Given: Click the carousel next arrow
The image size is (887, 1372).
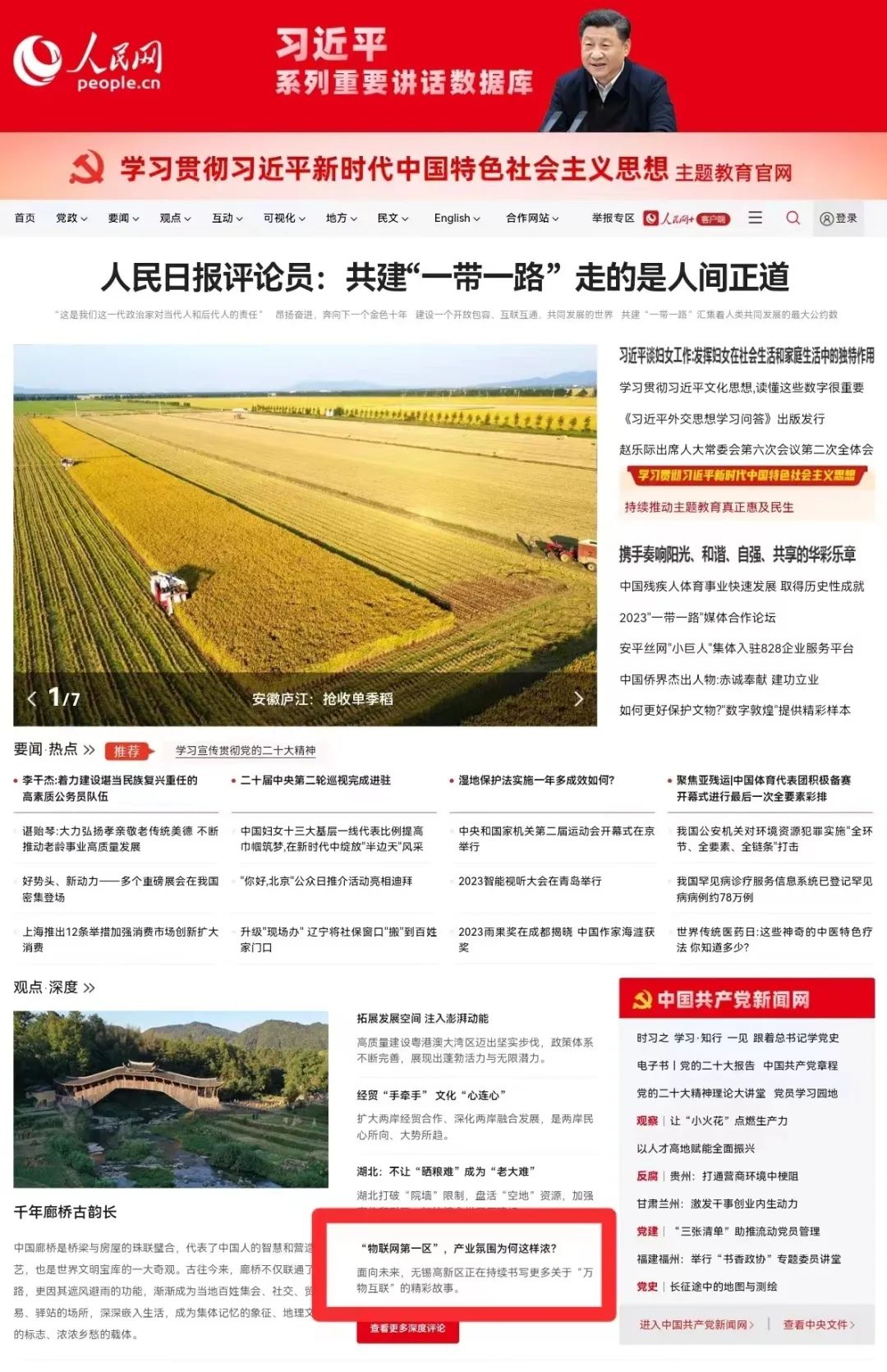Looking at the screenshot, I should coord(578,700).
